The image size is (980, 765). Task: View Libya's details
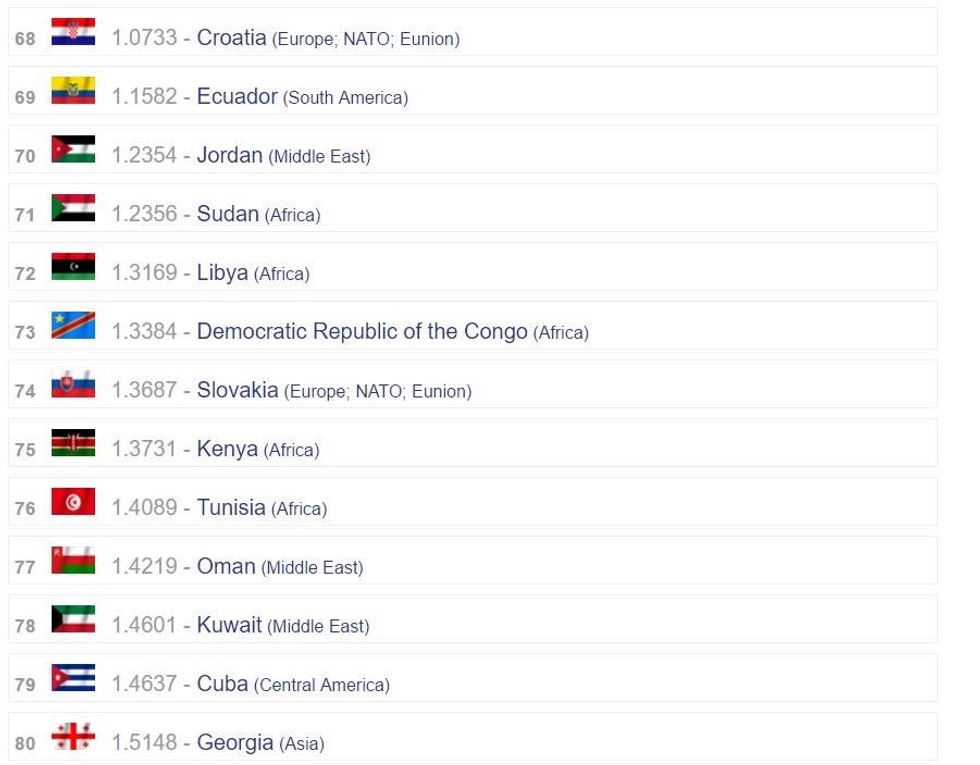tap(222, 273)
